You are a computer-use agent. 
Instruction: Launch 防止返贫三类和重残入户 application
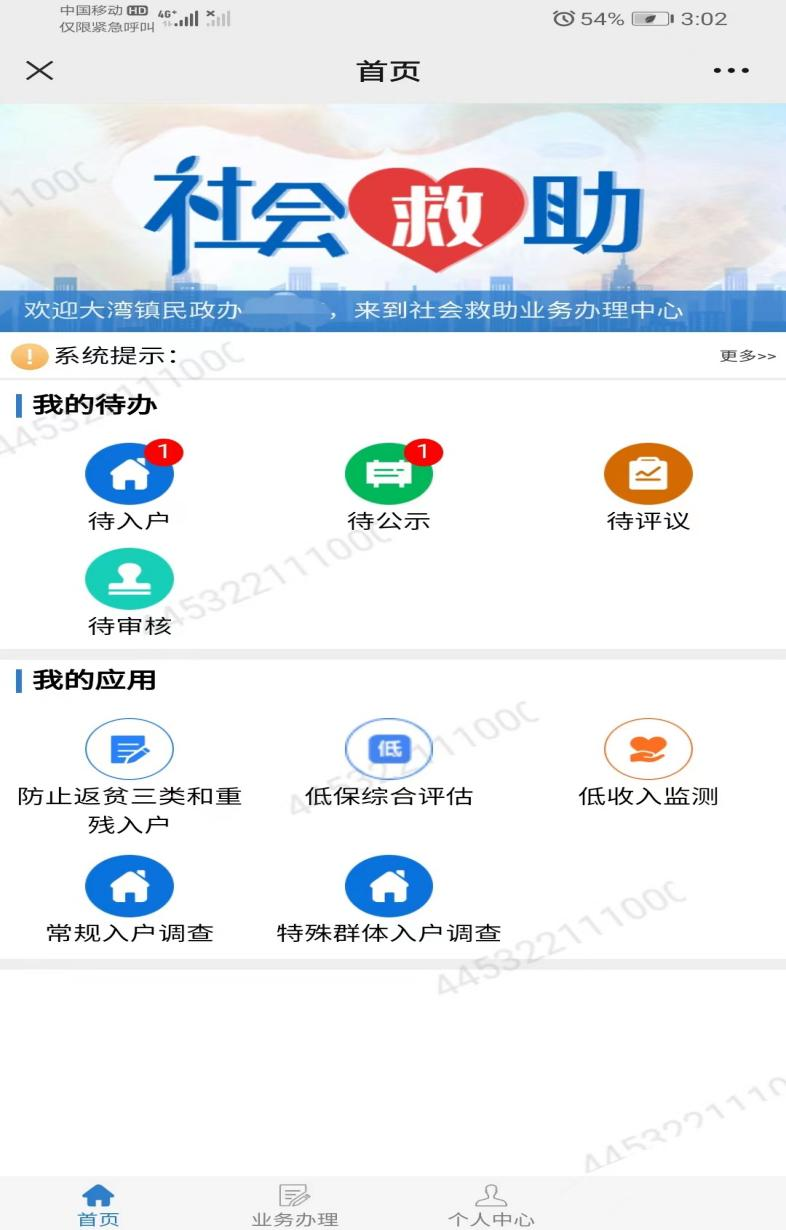(129, 748)
